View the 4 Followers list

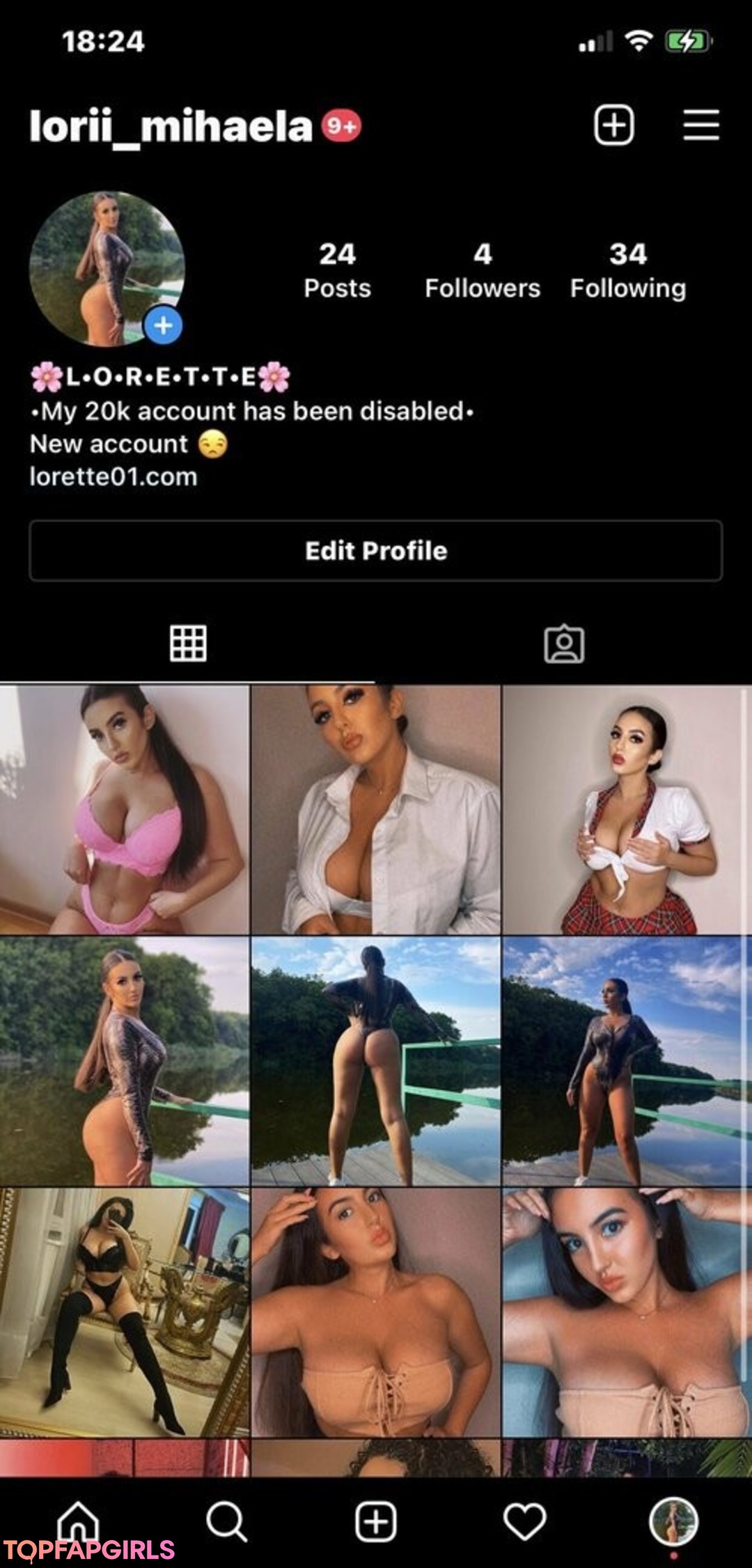click(482, 271)
